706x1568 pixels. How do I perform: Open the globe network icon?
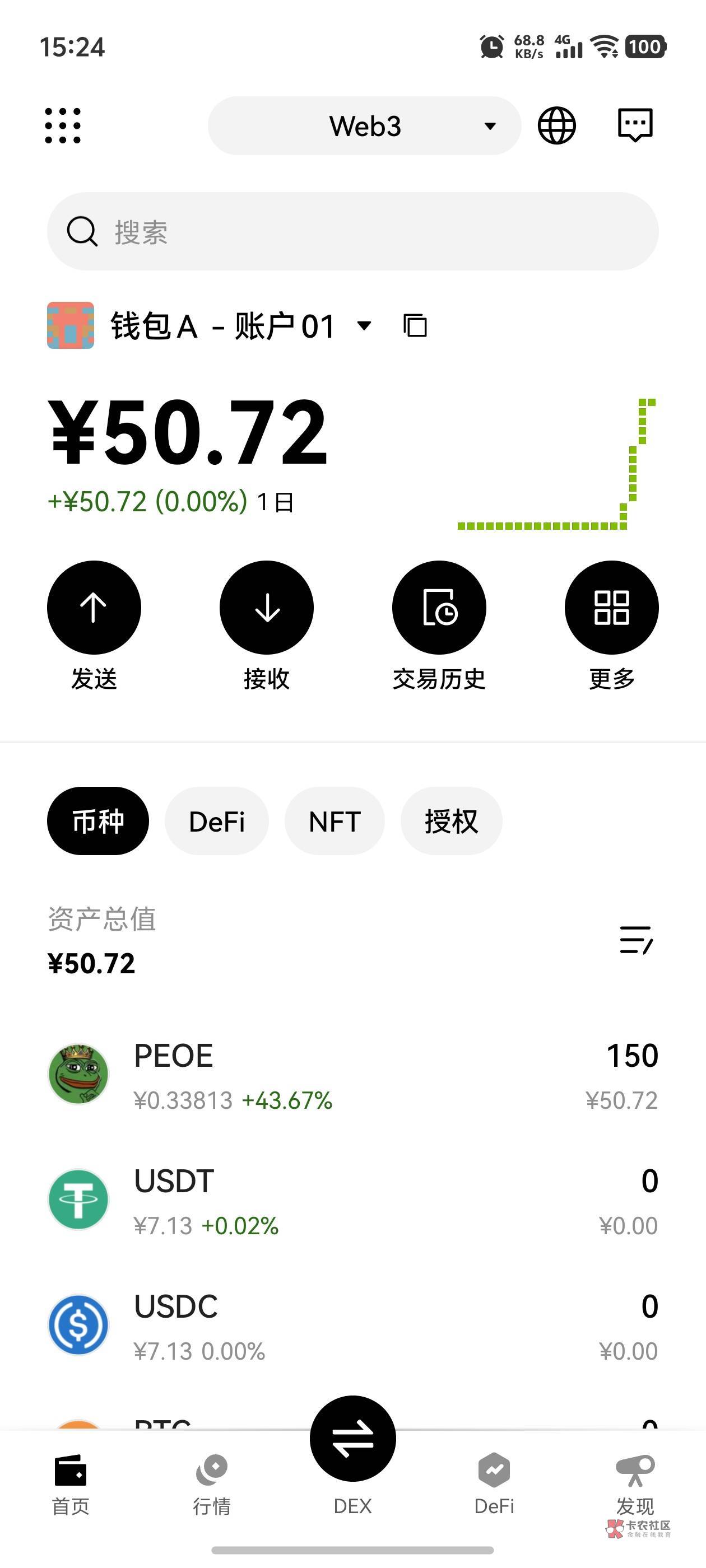[x=556, y=126]
